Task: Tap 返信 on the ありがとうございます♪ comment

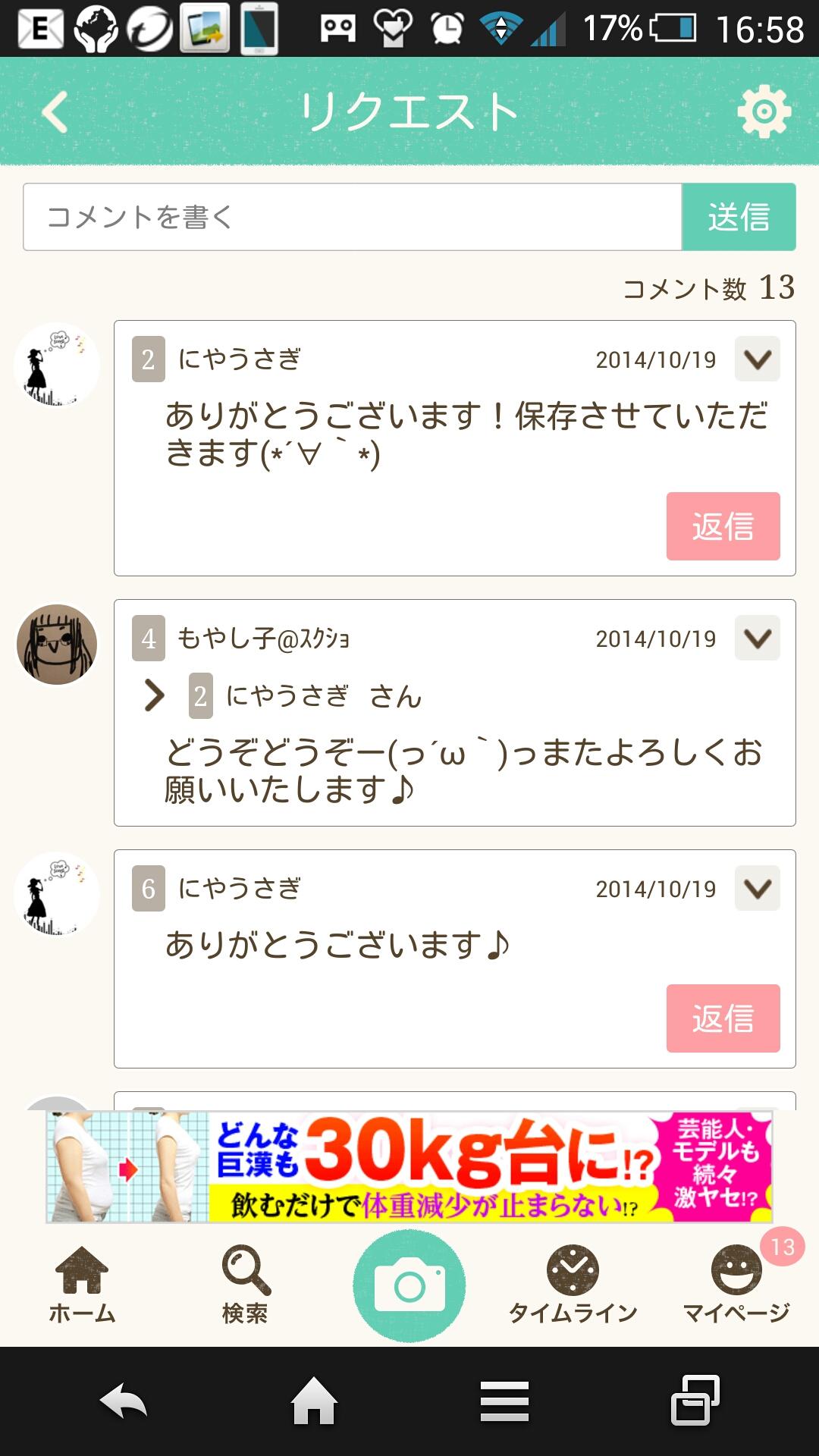Action: (x=723, y=1018)
